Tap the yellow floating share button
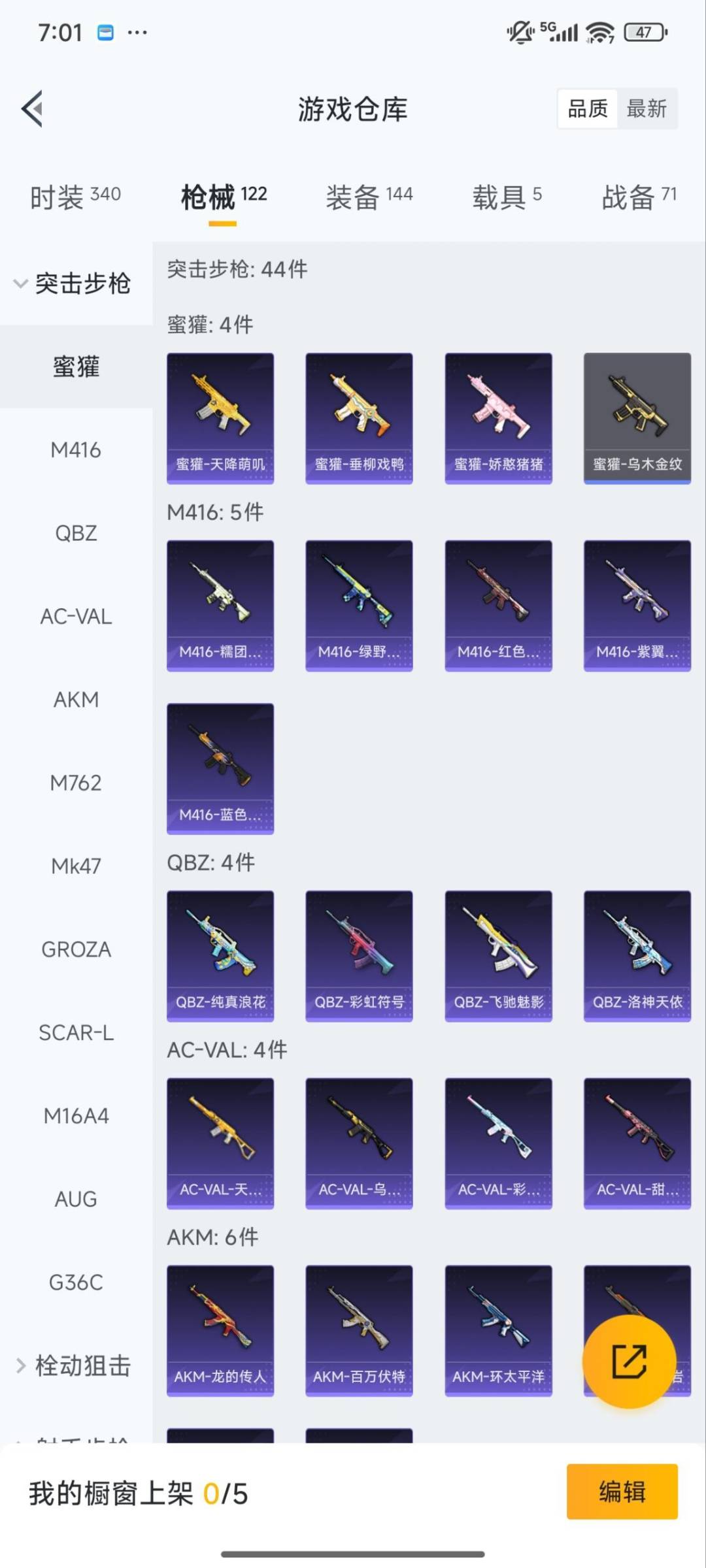The image size is (706, 1568). (x=629, y=1362)
